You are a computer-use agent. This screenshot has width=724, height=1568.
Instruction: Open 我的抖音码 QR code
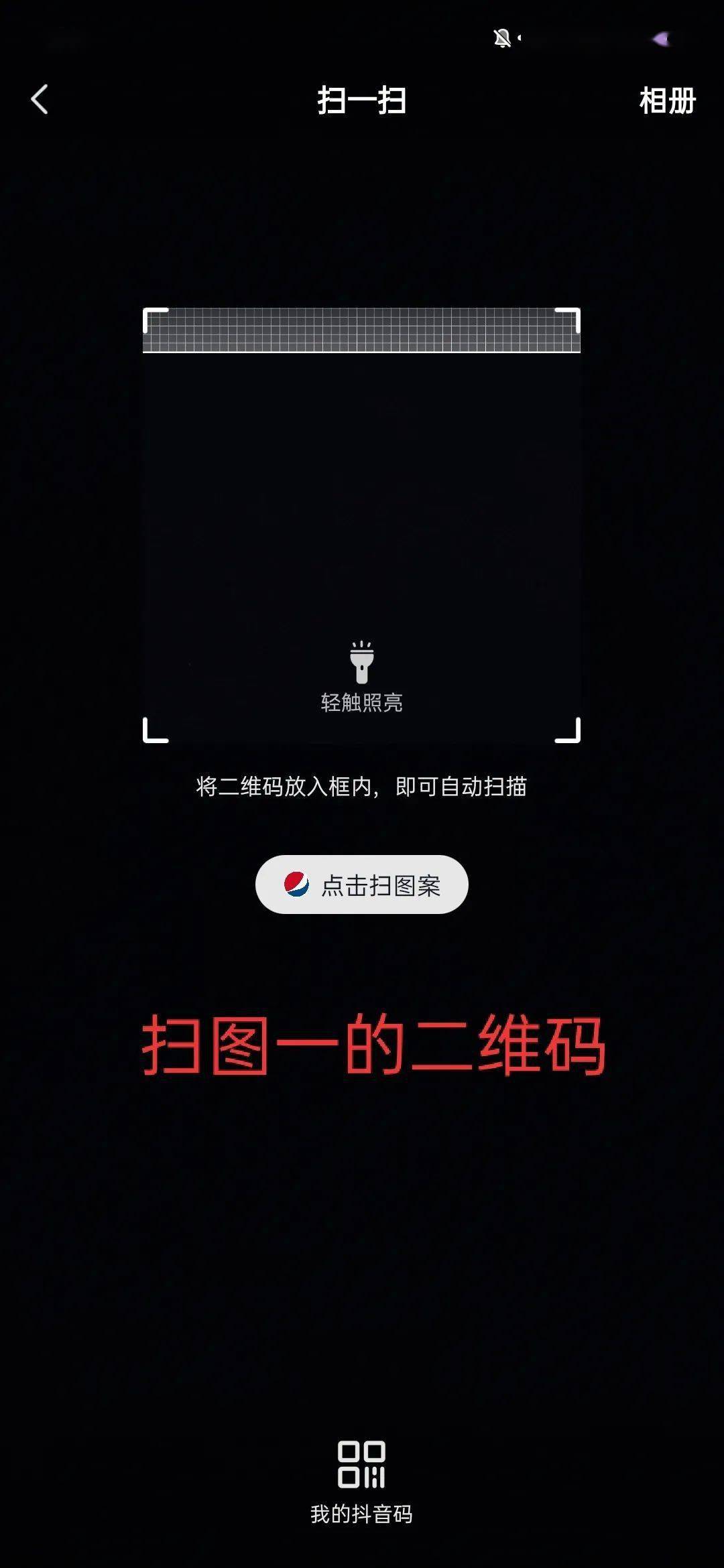click(362, 1482)
